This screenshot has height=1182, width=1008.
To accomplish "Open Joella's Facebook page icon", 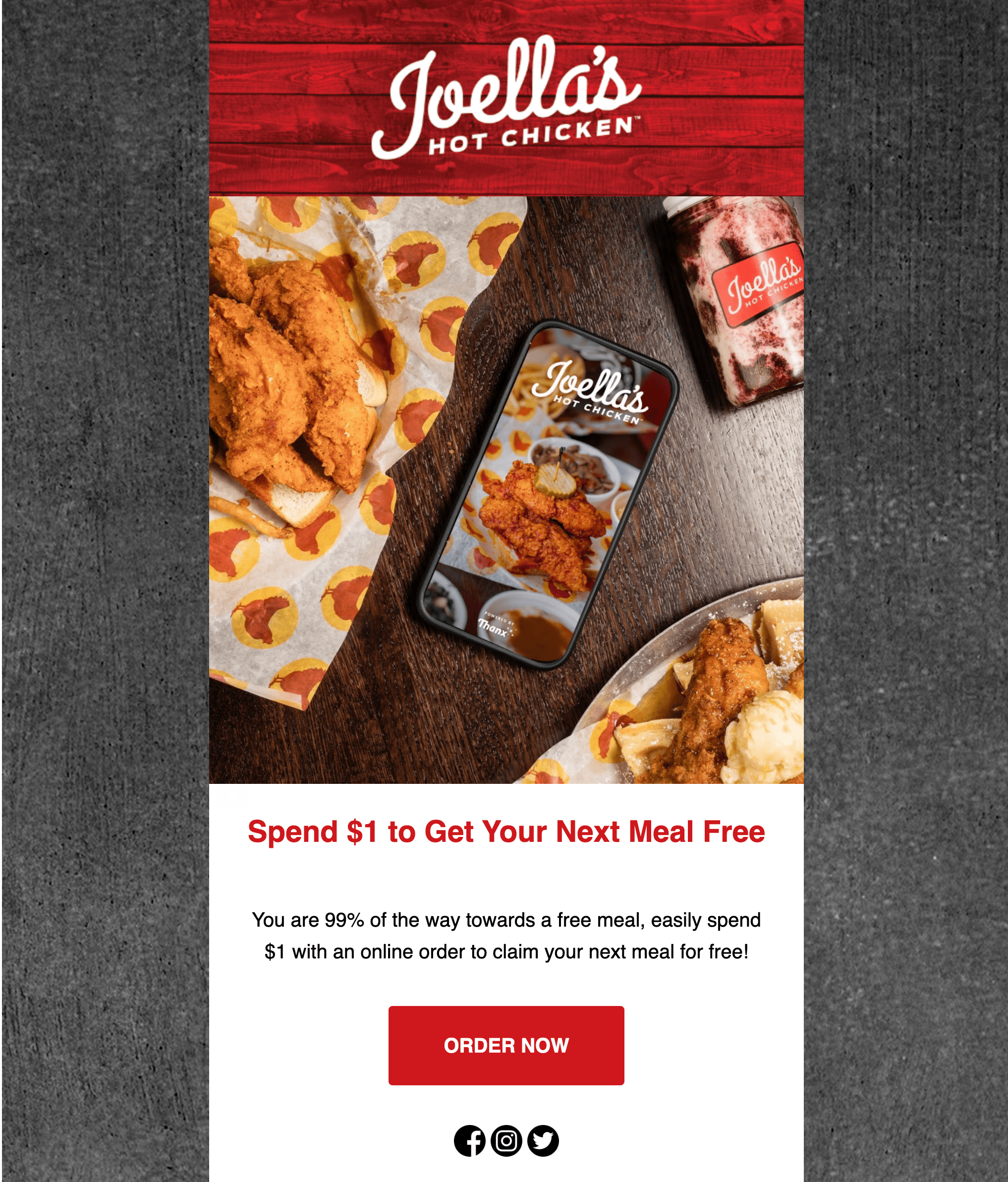I will tap(469, 1141).
